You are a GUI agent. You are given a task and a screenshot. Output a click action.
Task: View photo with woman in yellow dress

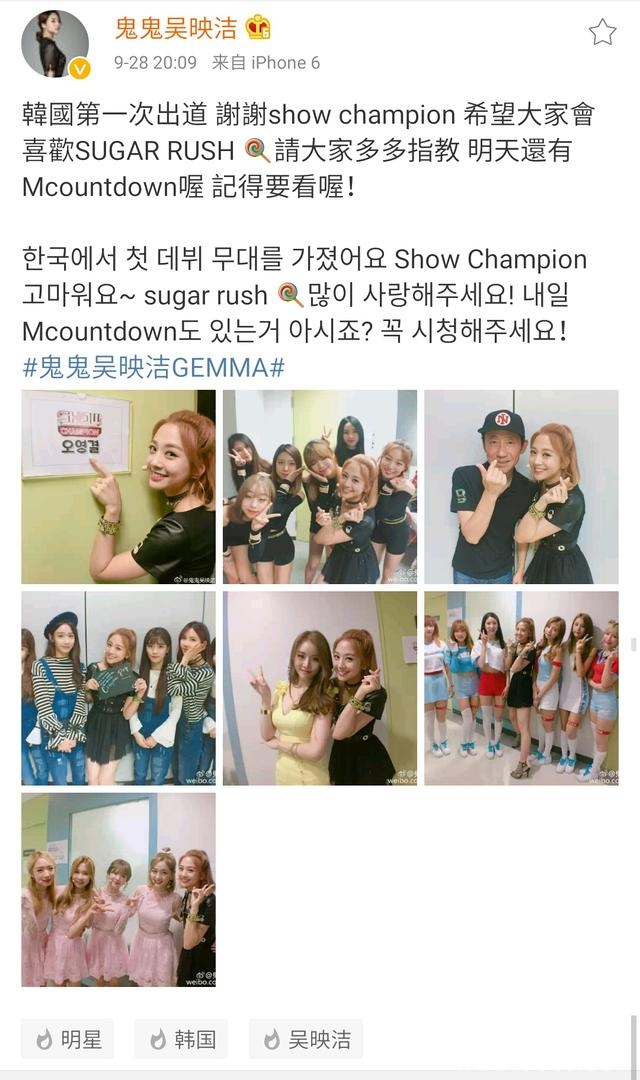click(320, 688)
